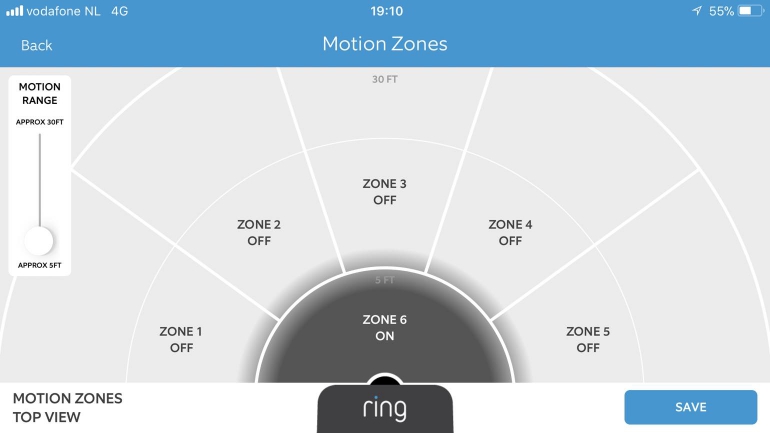Viewport: 770px width, 433px height.
Task: Save the motion zone settings
Action: [x=690, y=407]
